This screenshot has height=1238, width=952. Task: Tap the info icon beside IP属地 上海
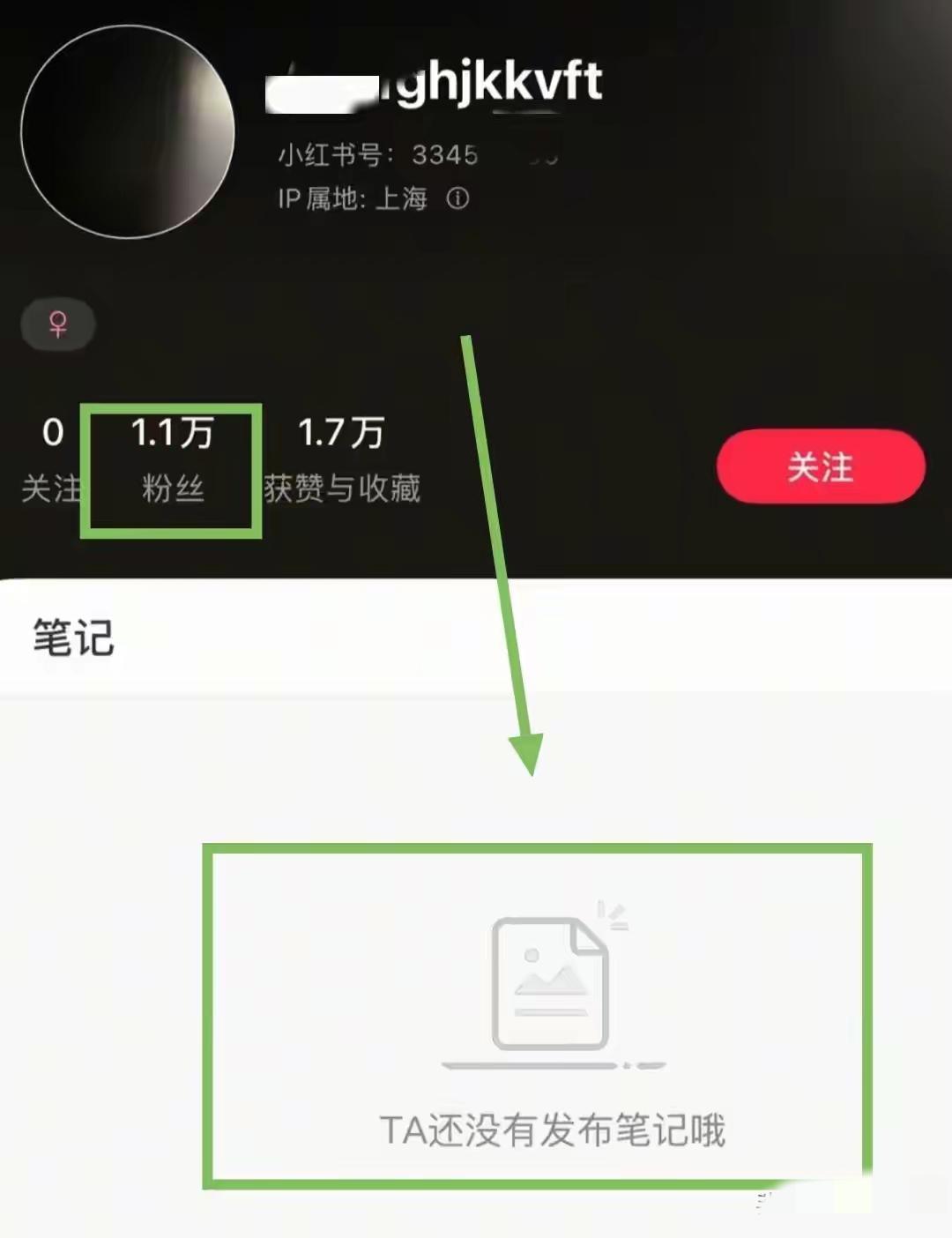[457, 198]
